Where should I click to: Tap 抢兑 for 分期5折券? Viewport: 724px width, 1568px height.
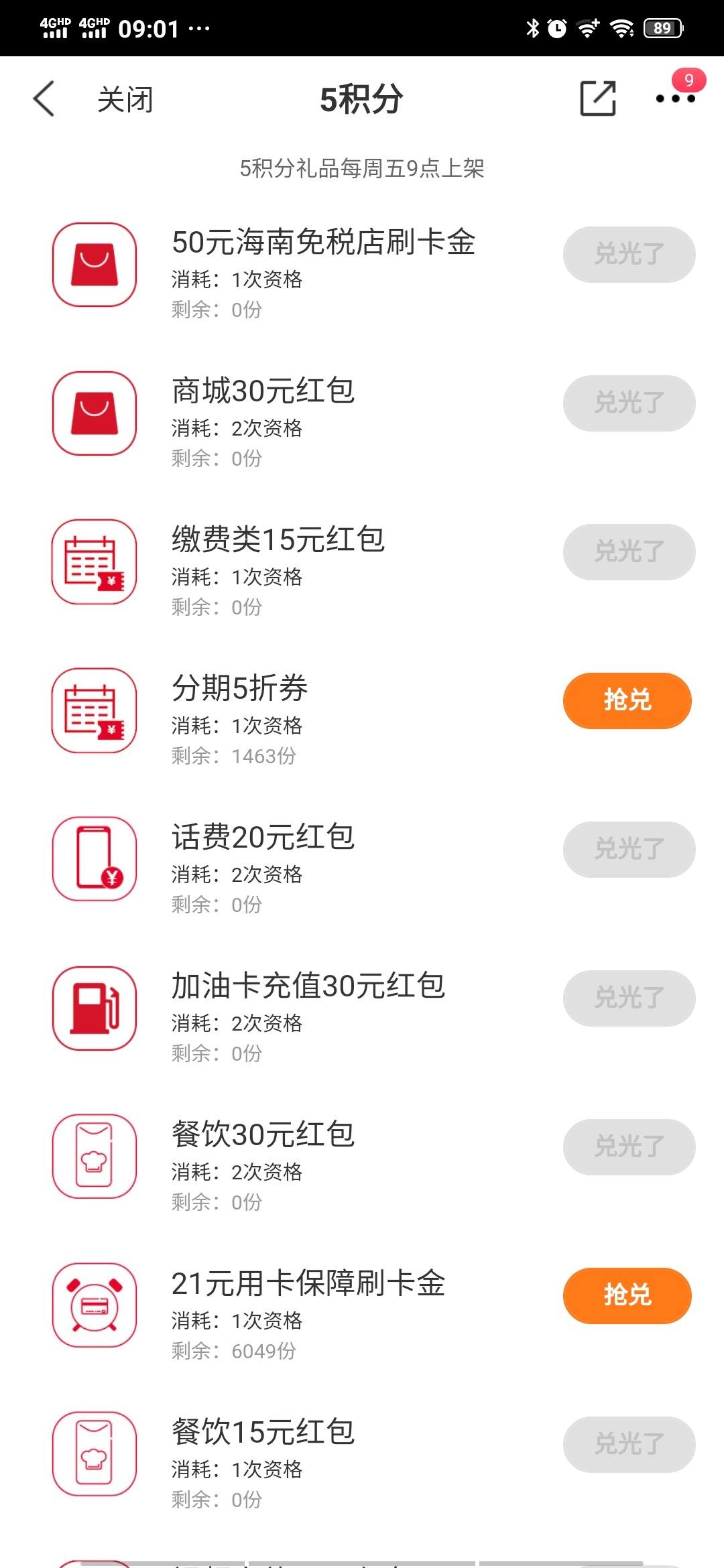click(x=627, y=700)
